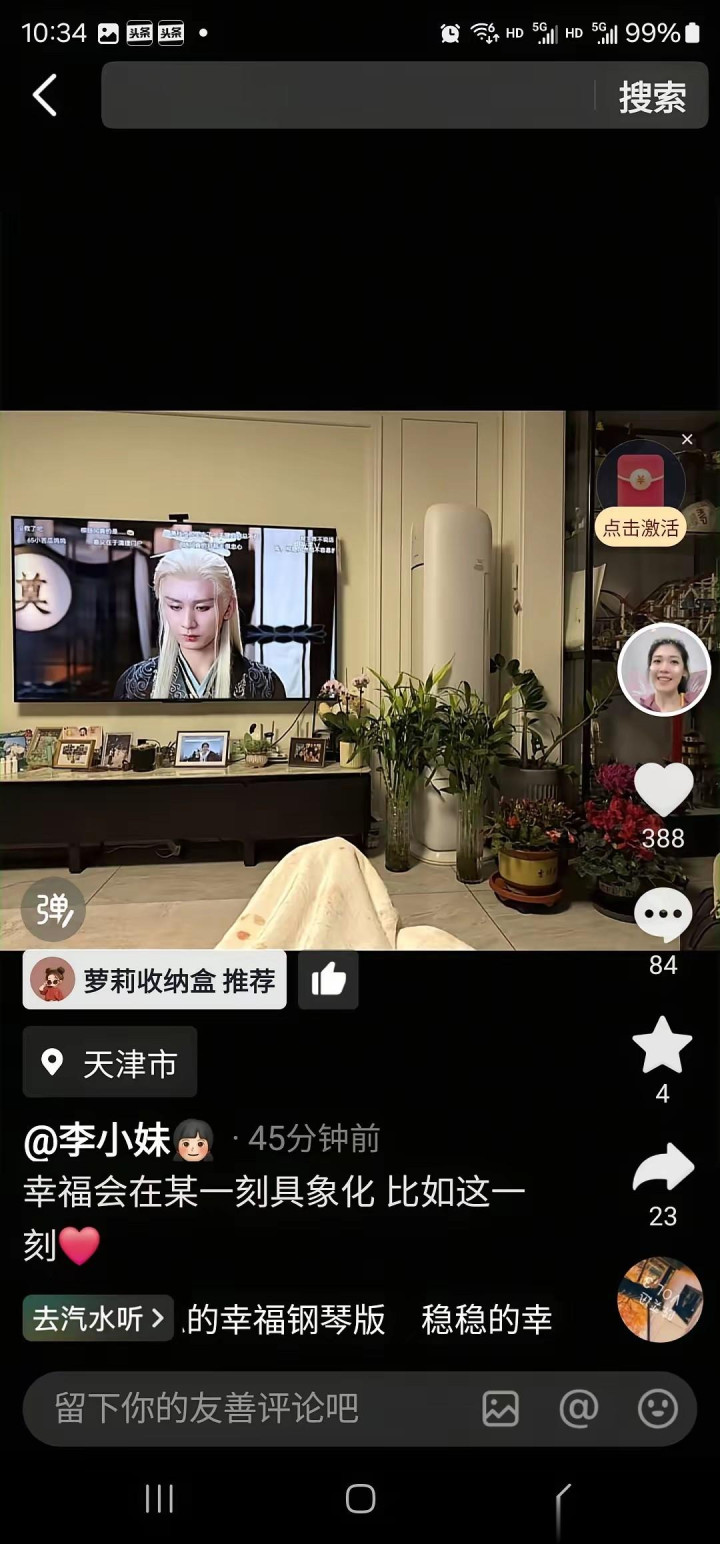The width and height of the screenshot is (720, 1544).
Task: Open the 天津市 location tag
Action: [110, 1062]
